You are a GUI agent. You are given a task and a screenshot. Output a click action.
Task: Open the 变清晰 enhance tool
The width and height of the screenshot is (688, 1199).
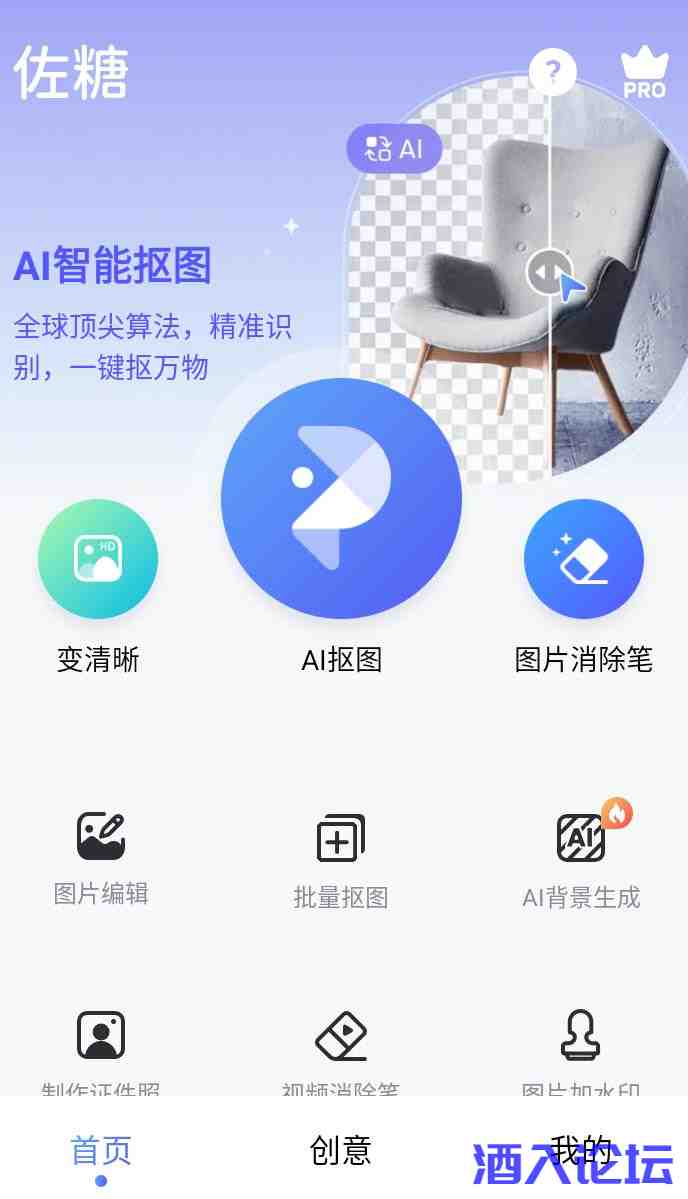[x=98, y=559]
